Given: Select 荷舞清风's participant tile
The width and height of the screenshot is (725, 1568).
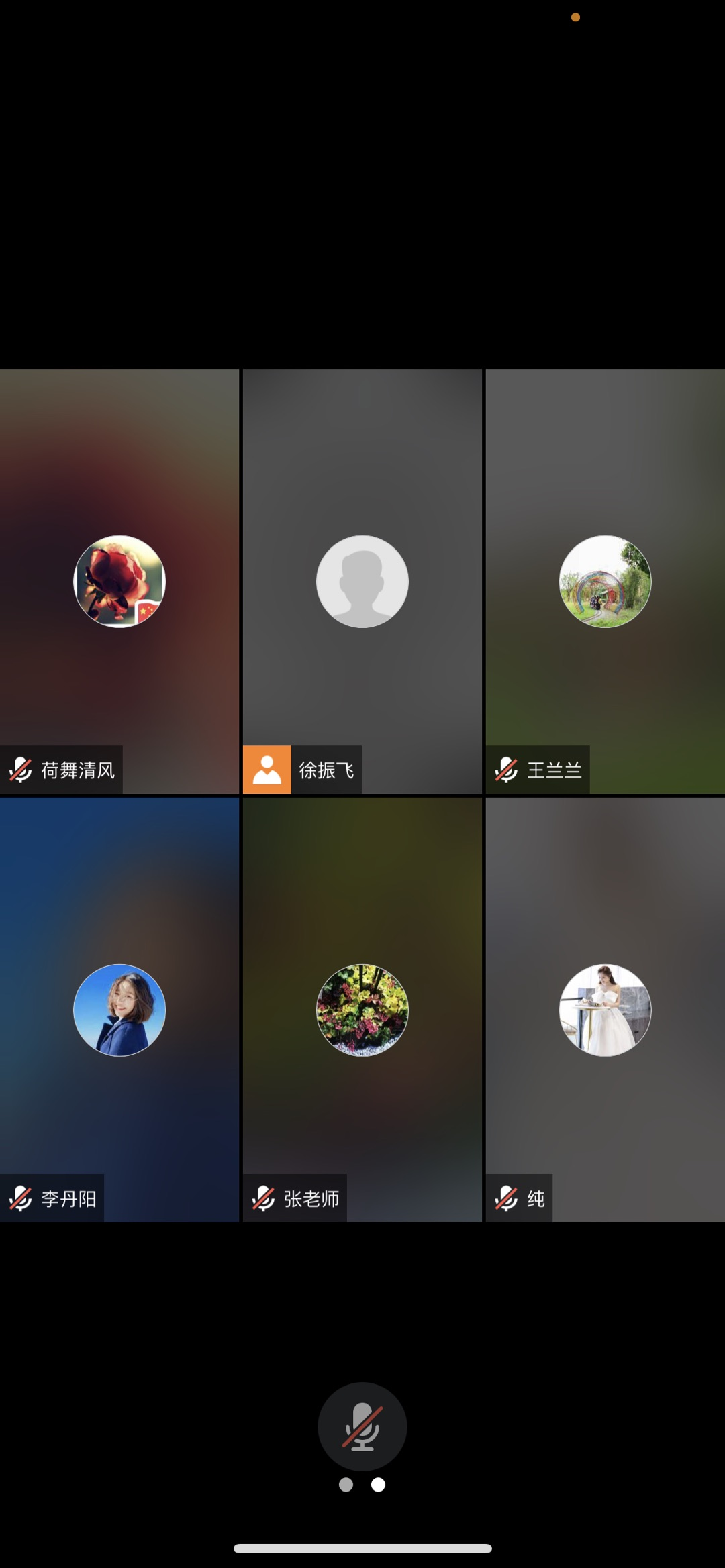Looking at the screenshot, I should point(119,581).
